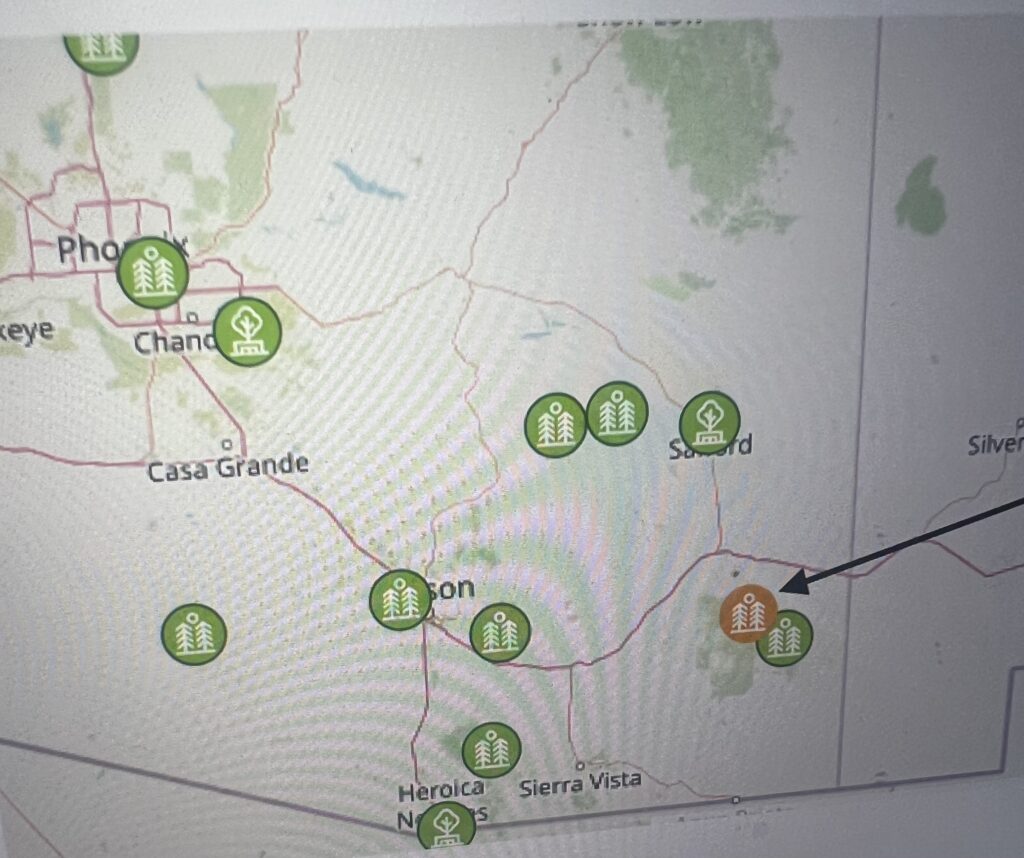Screen dimensions: 1024x858
Task: Select the forest marker on Tucson
Action: coord(400,600)
